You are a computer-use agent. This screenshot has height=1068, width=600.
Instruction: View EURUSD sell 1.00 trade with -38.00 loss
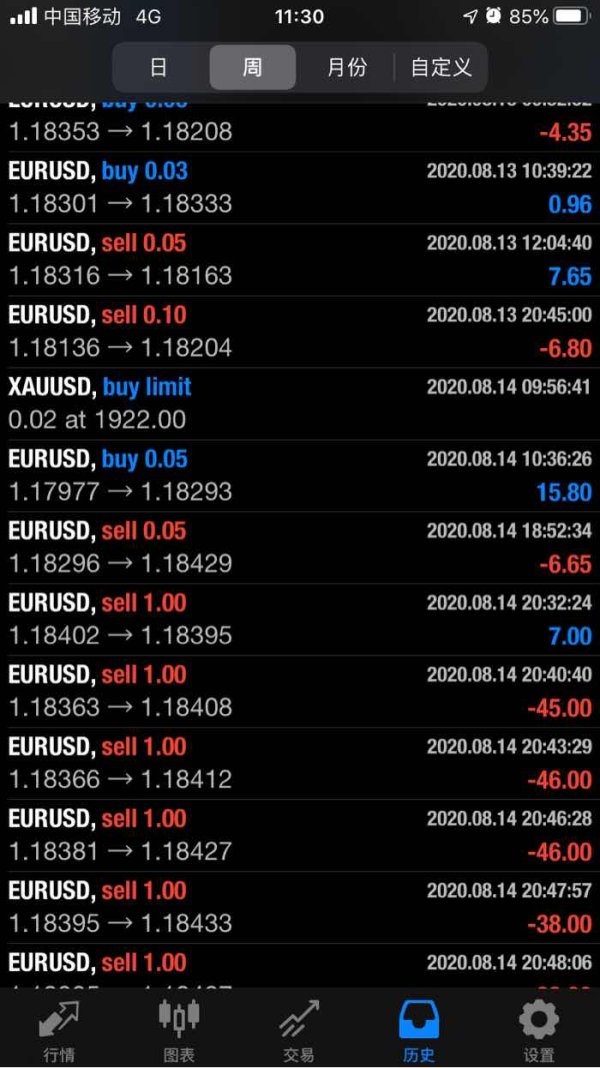pyautogui.click(x=300, y=907)
